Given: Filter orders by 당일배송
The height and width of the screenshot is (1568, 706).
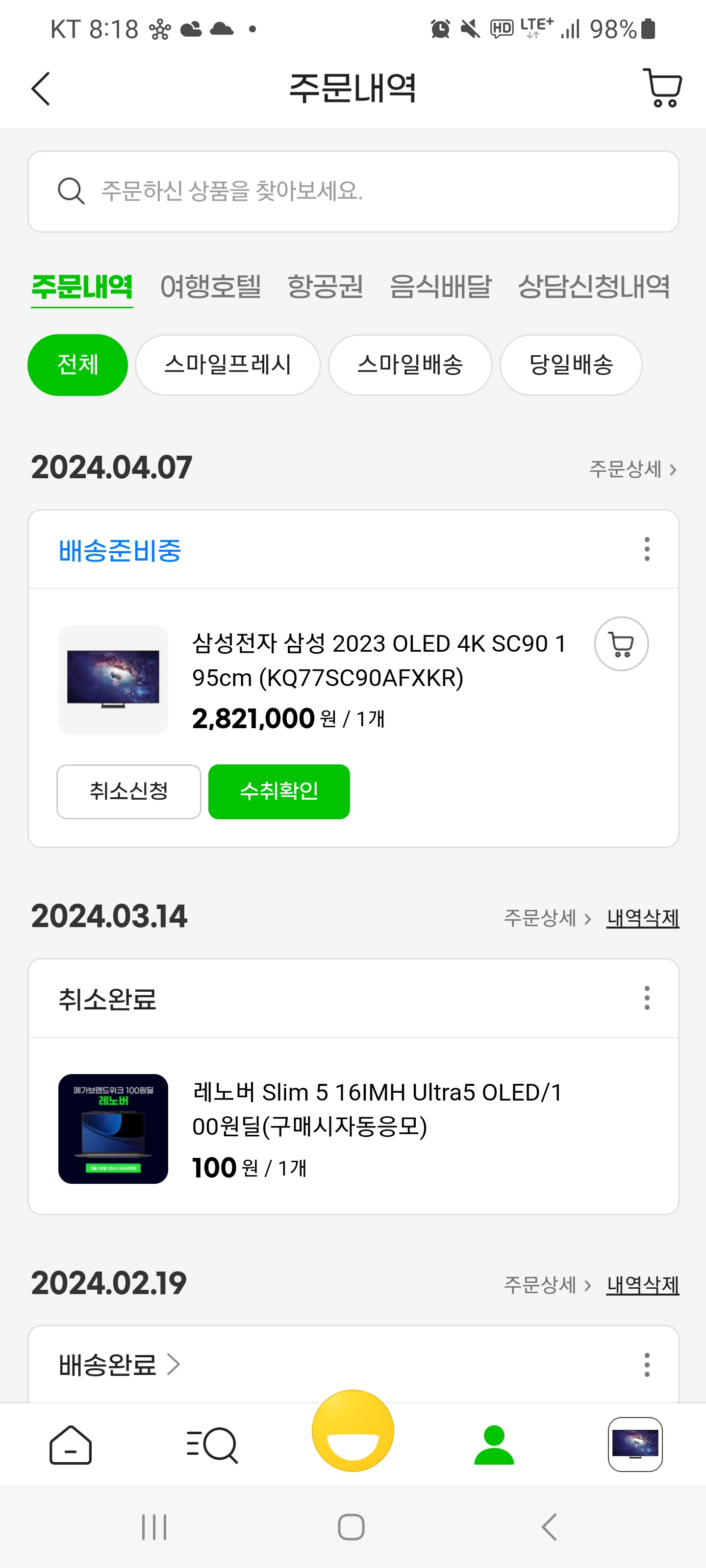Looking at the screenshot, I should [571, 365].
